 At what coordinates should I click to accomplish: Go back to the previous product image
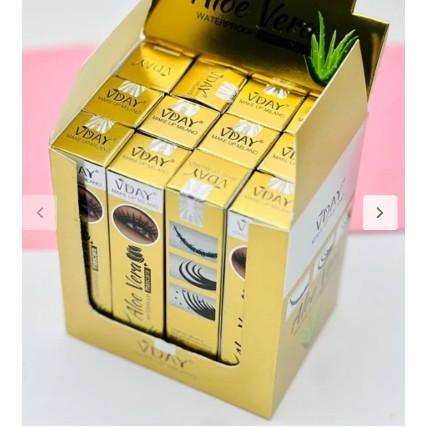click(40, 213)
